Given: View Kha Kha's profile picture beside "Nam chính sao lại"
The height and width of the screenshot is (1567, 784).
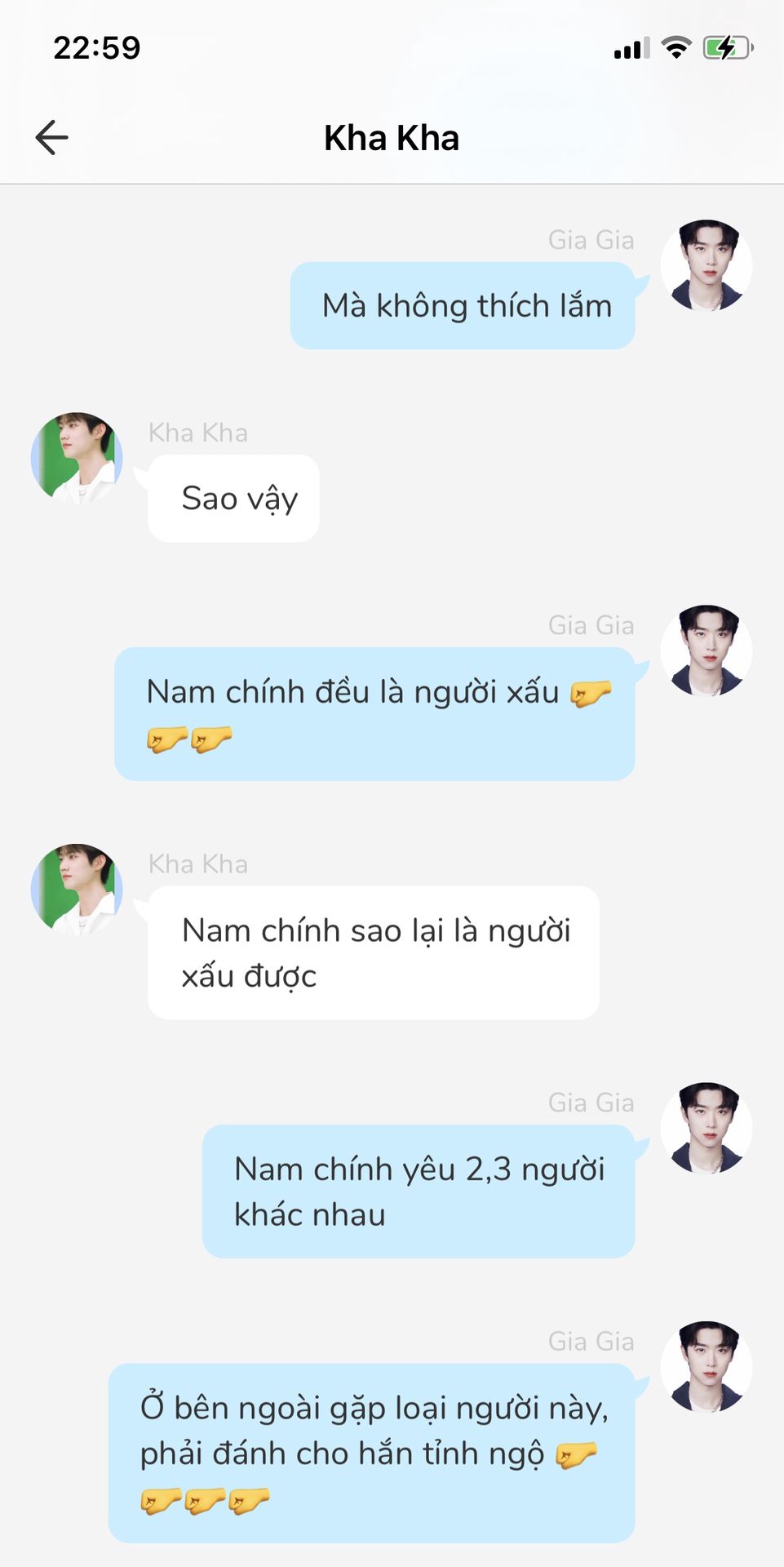Looking at the screenshot, I should click(77, 890).
